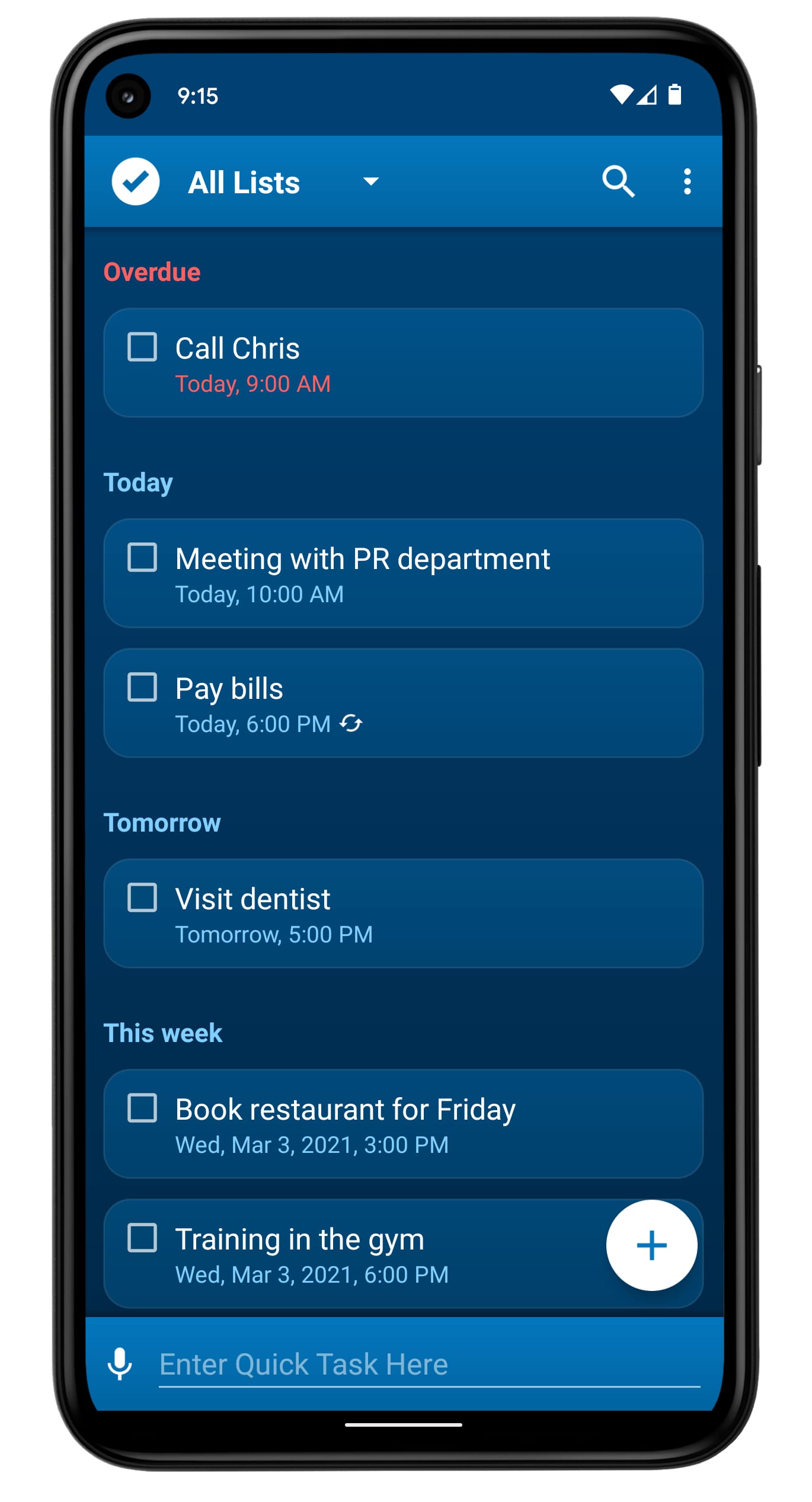Viewport: 812px width, 1502px height.
Task: Tap the due time of Visit dentist
Action: coord(274,934)
